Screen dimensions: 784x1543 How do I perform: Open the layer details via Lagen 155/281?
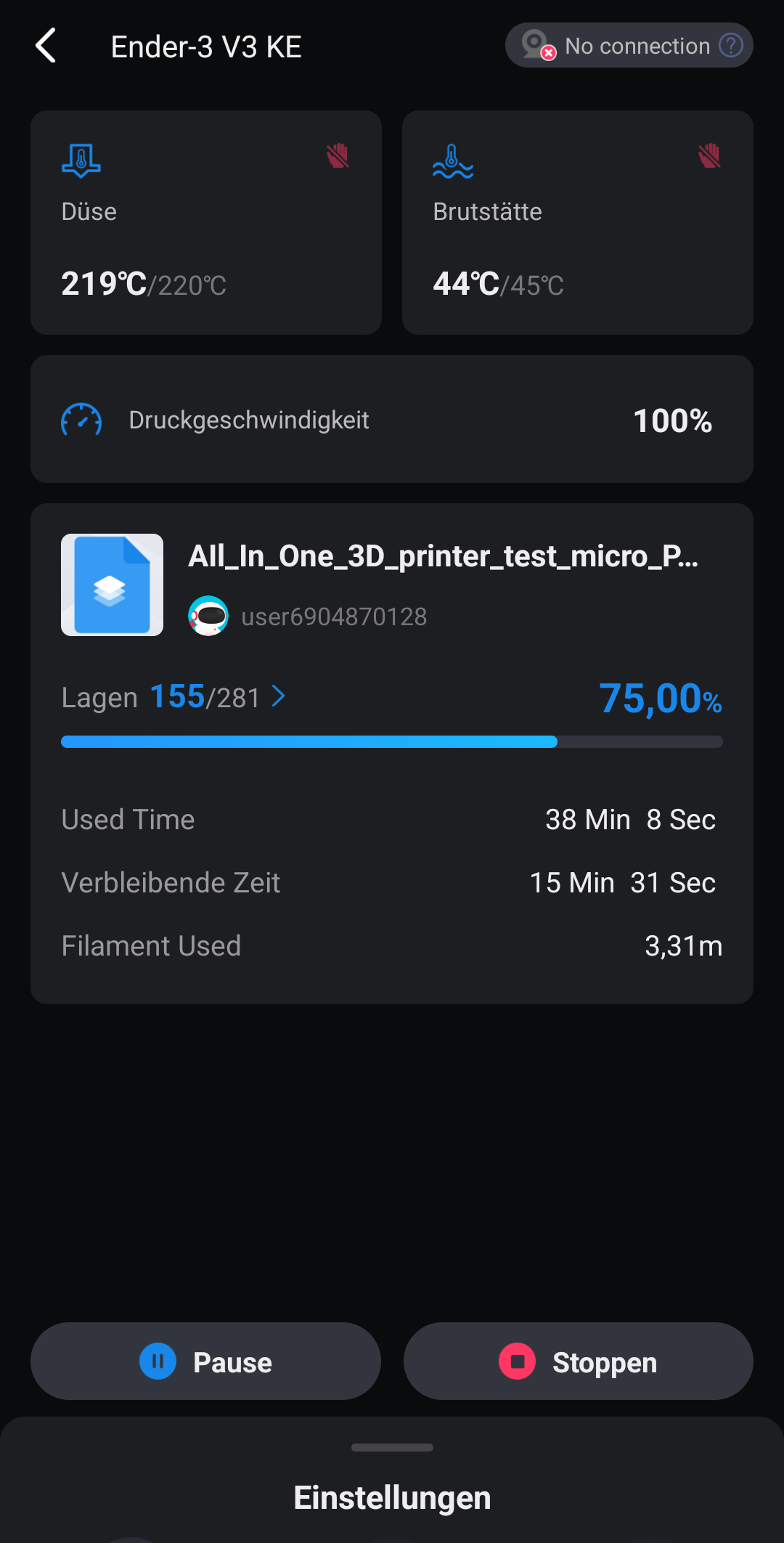(173, 697)
